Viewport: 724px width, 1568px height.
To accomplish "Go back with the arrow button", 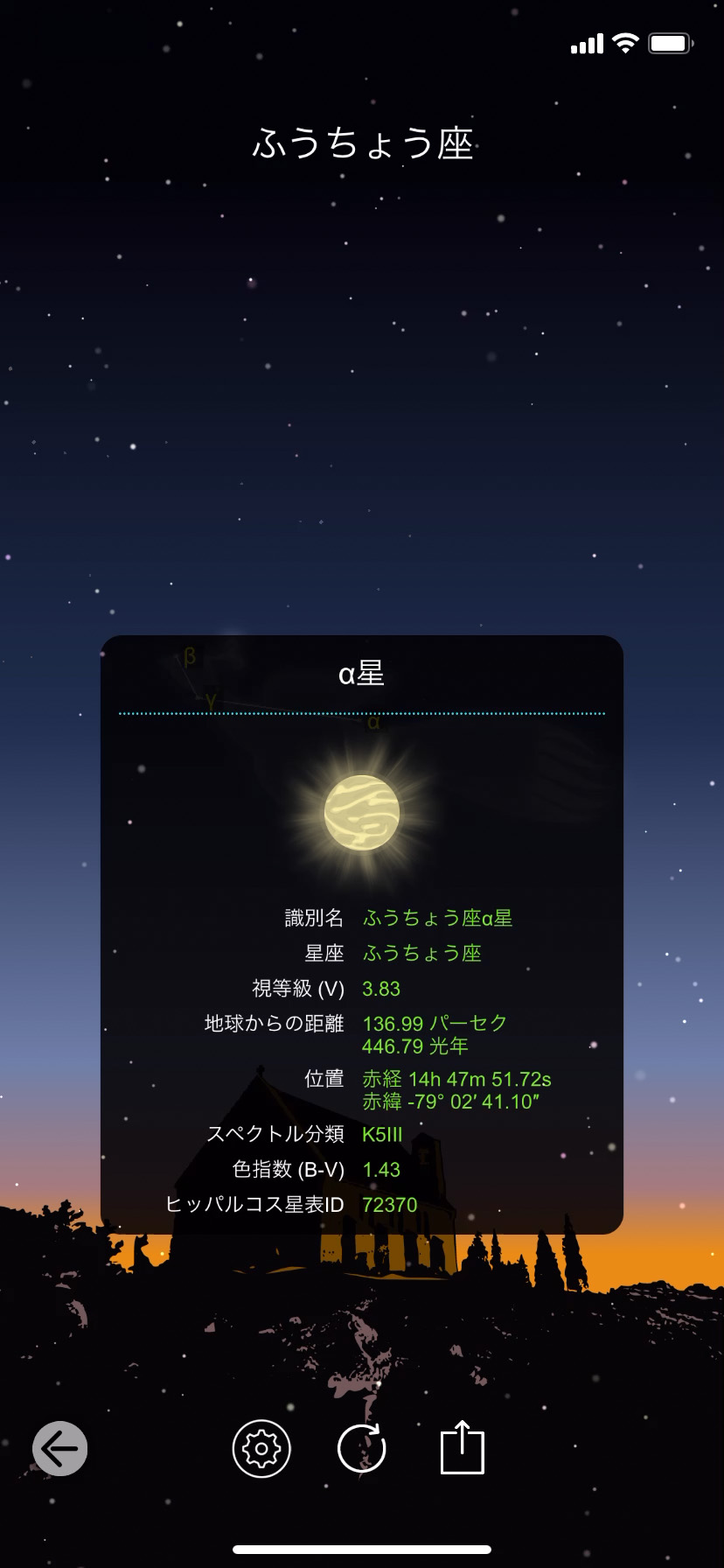I will click(59, 1448).
